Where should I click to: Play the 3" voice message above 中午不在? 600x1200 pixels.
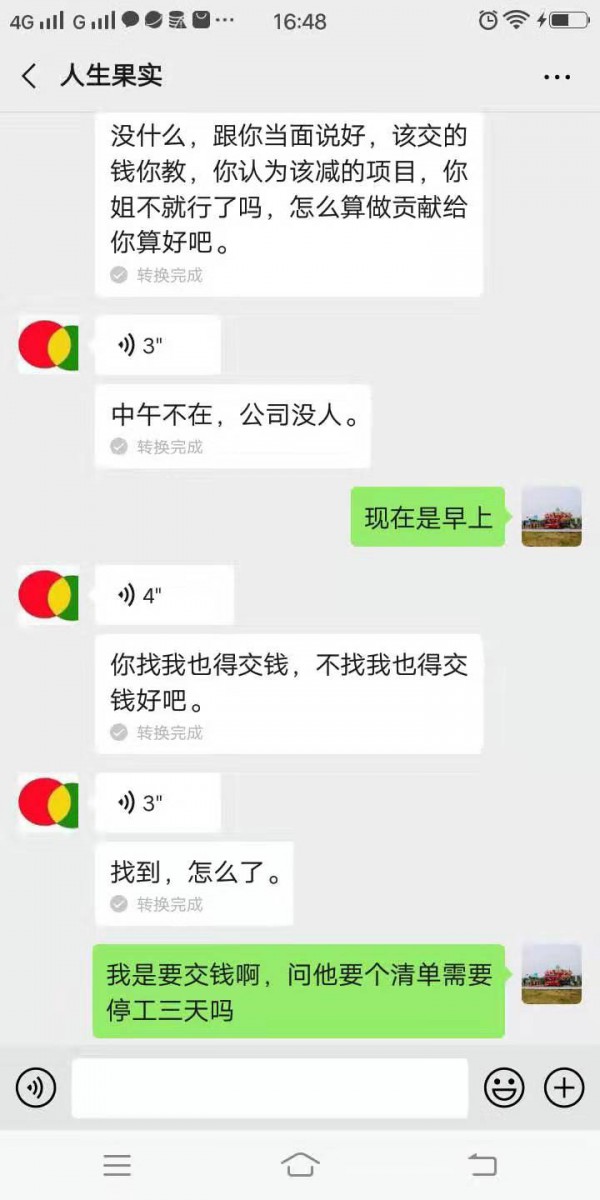point(157,346)
